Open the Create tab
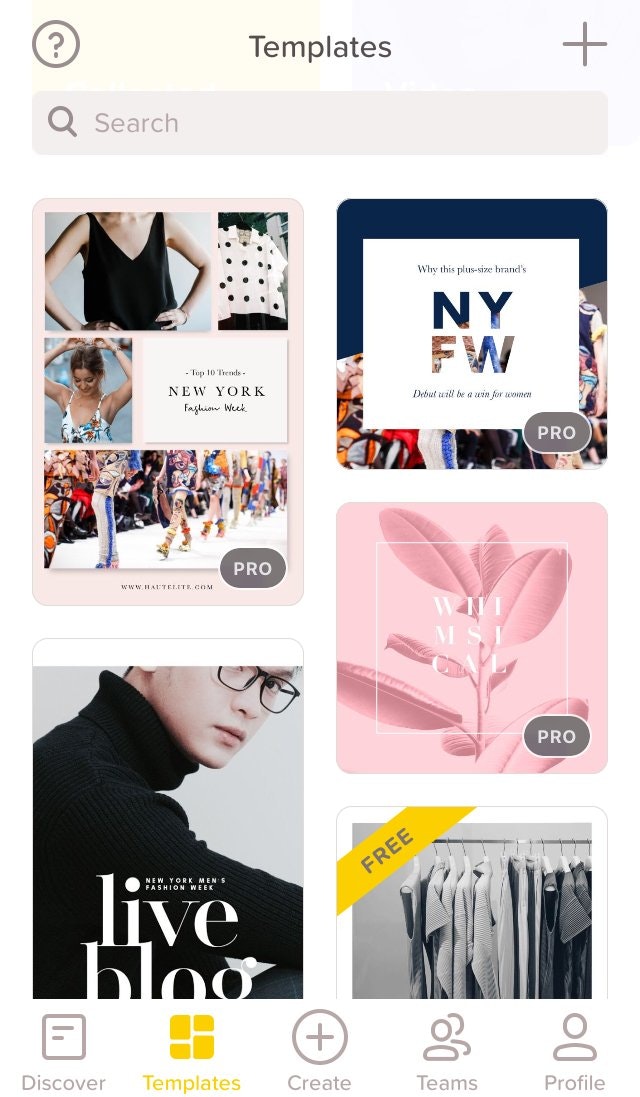The width and height of the screenshot is (640, 1097). [x=319, y=1052]
